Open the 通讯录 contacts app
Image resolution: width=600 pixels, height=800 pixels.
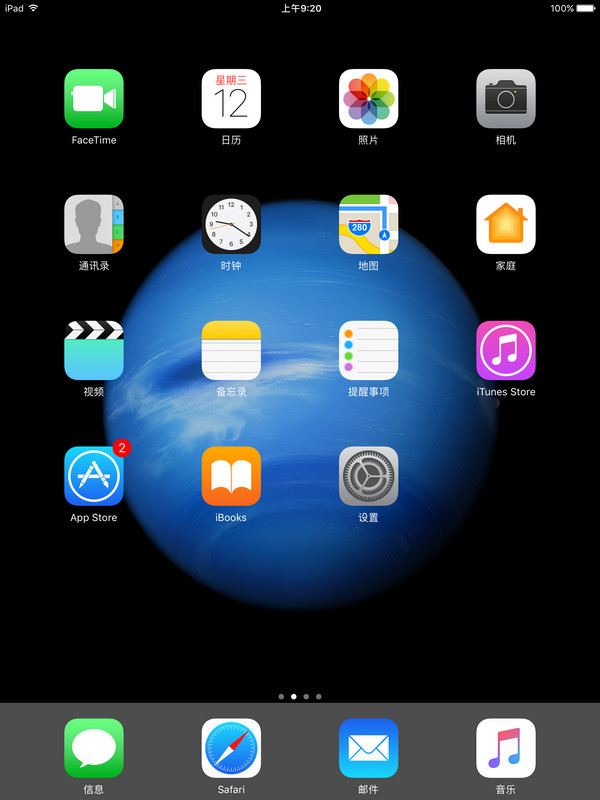click(94, 225)
